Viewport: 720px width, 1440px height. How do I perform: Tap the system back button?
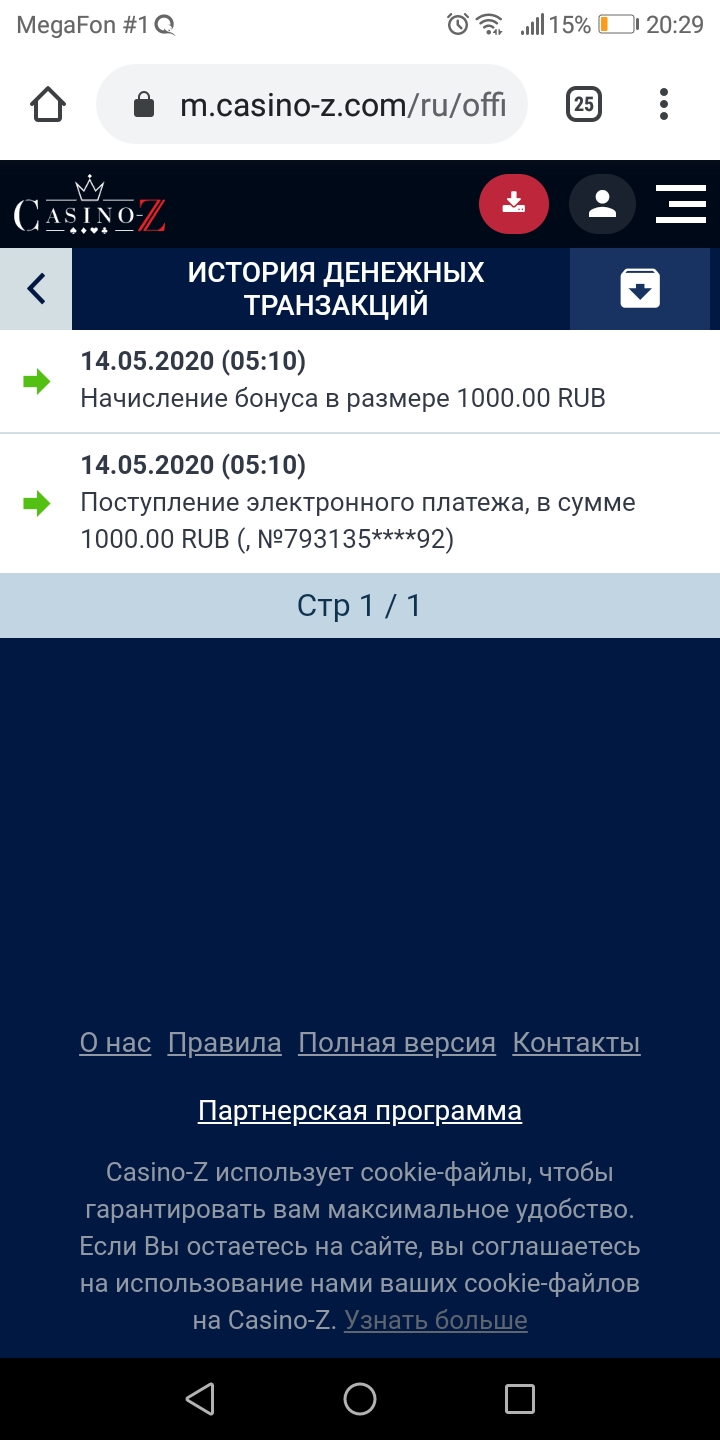[x=200, y=1398]
